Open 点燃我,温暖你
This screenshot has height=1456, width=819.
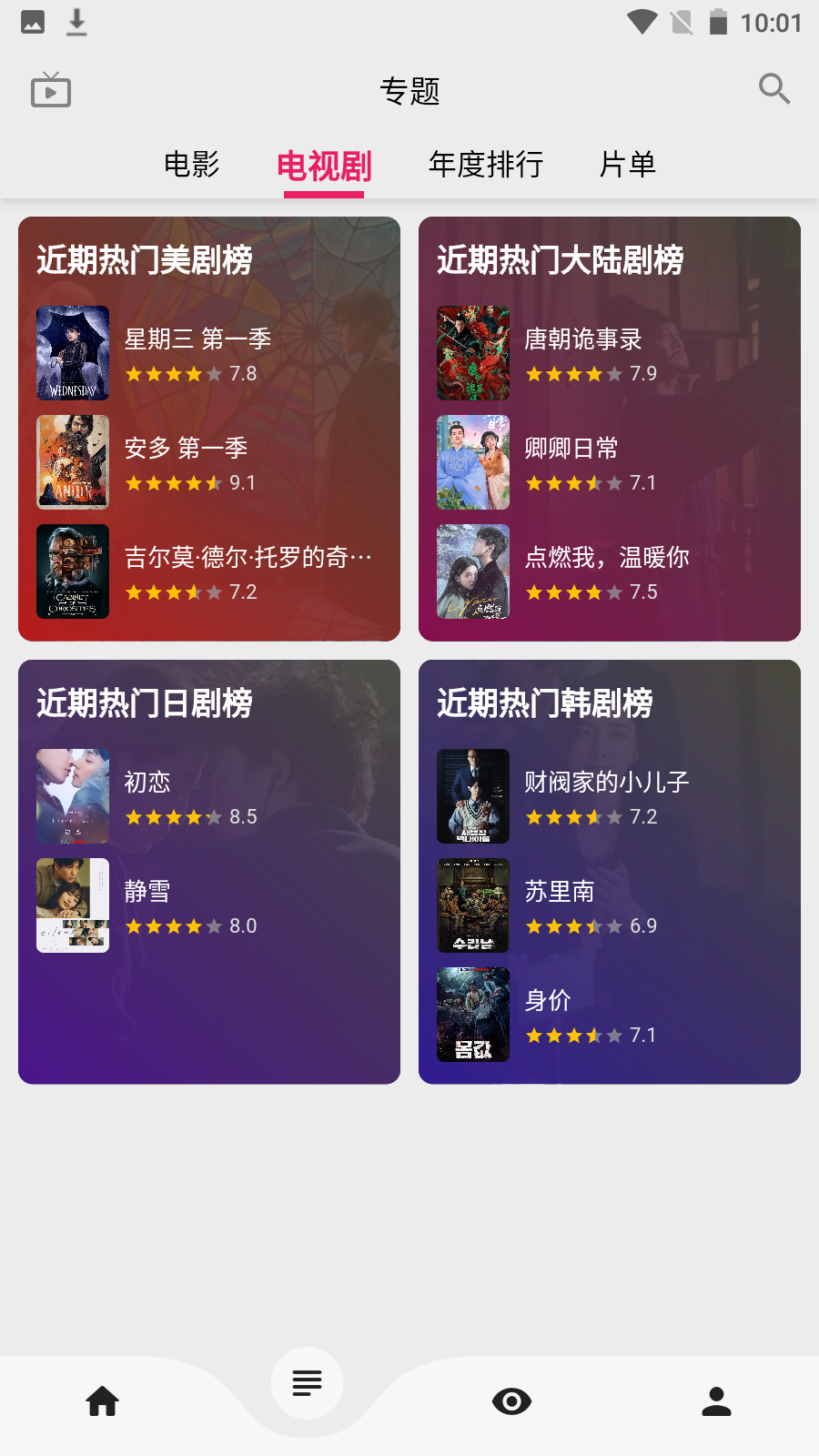[610, 571]
